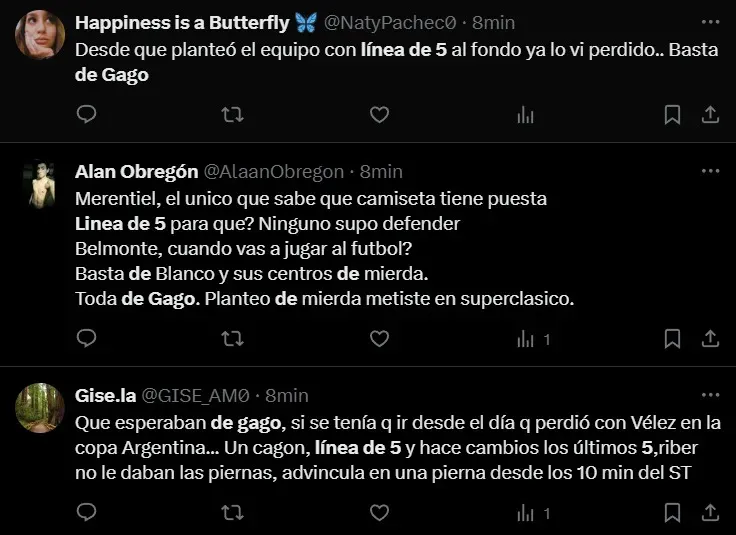Like Alan Obregón's tweet
Image resolution: width=736 pixels, height=535 pixels.
[379, 339]
